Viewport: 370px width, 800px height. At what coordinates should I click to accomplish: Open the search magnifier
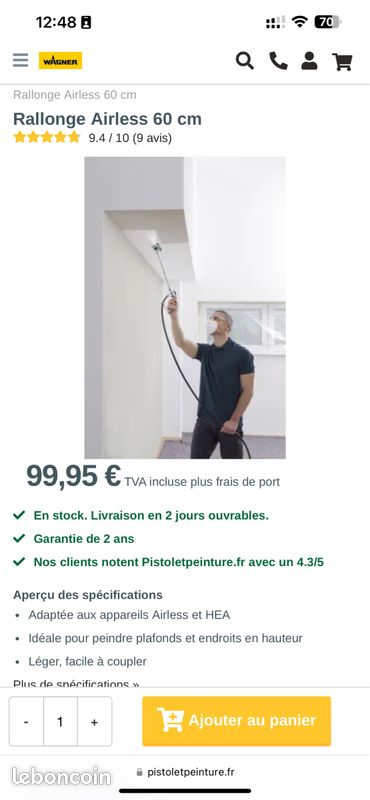click(x=244, y=61)
